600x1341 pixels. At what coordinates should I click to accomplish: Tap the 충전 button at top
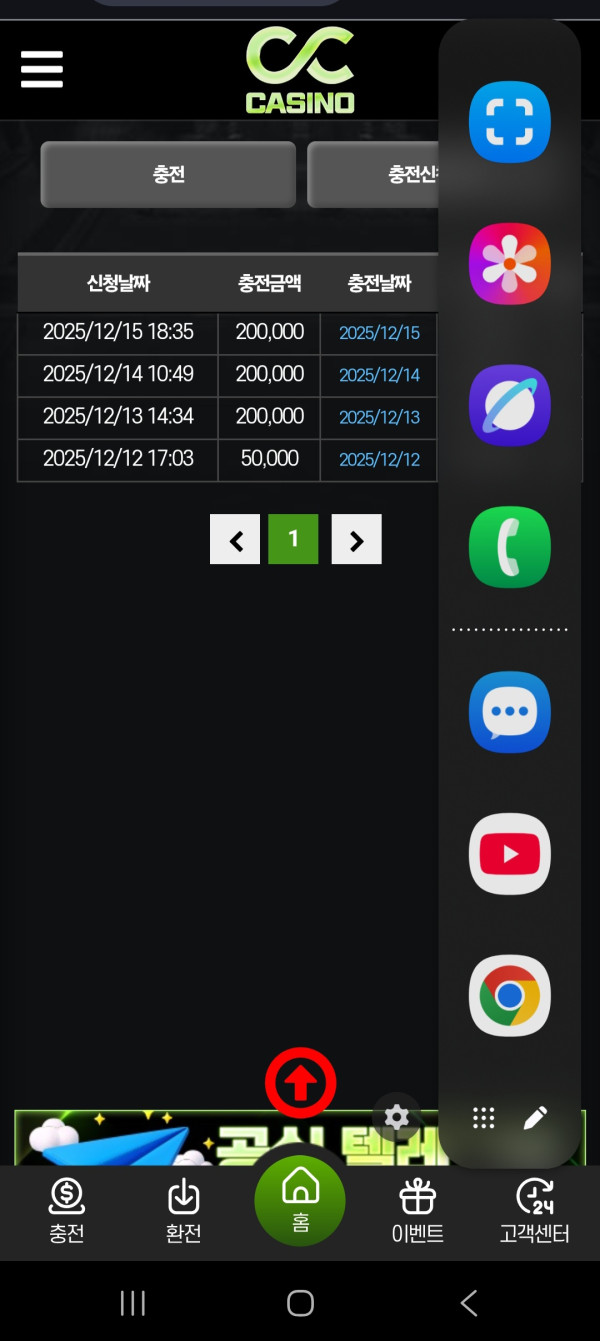pyautogui.click(x=168, y=174)
